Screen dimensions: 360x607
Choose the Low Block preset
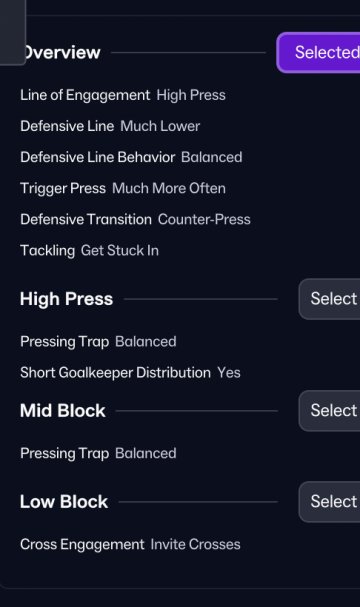(x=329, y=502)
